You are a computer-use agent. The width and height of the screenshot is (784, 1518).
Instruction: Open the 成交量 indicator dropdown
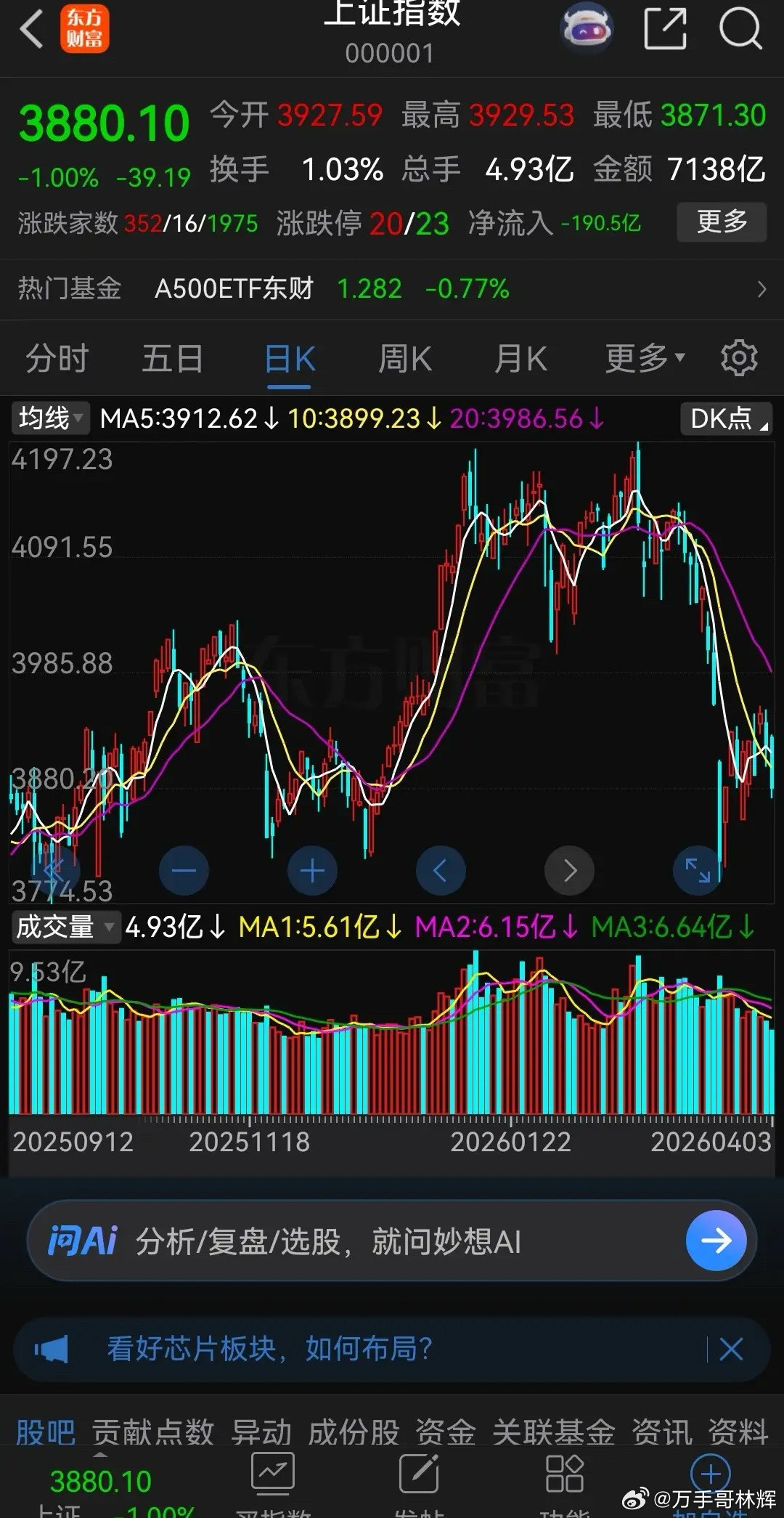click(x=64, y=928)
